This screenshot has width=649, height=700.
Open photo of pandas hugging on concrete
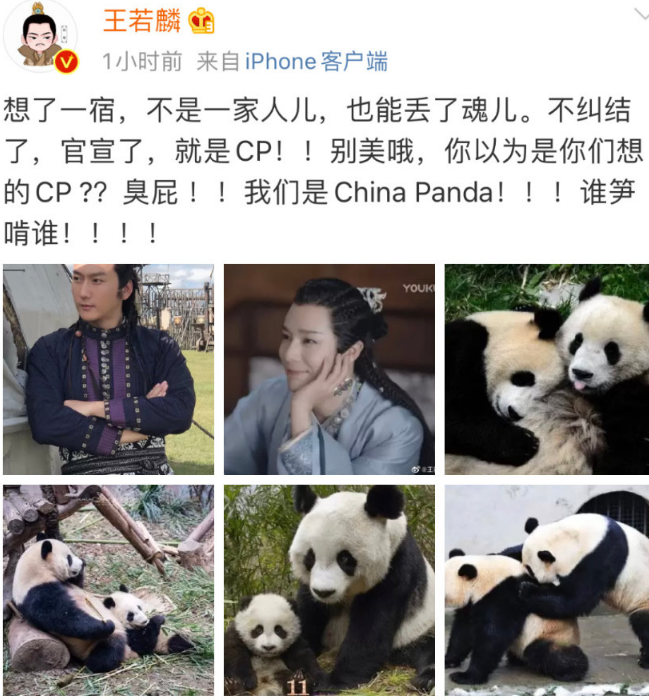point(546,590)
